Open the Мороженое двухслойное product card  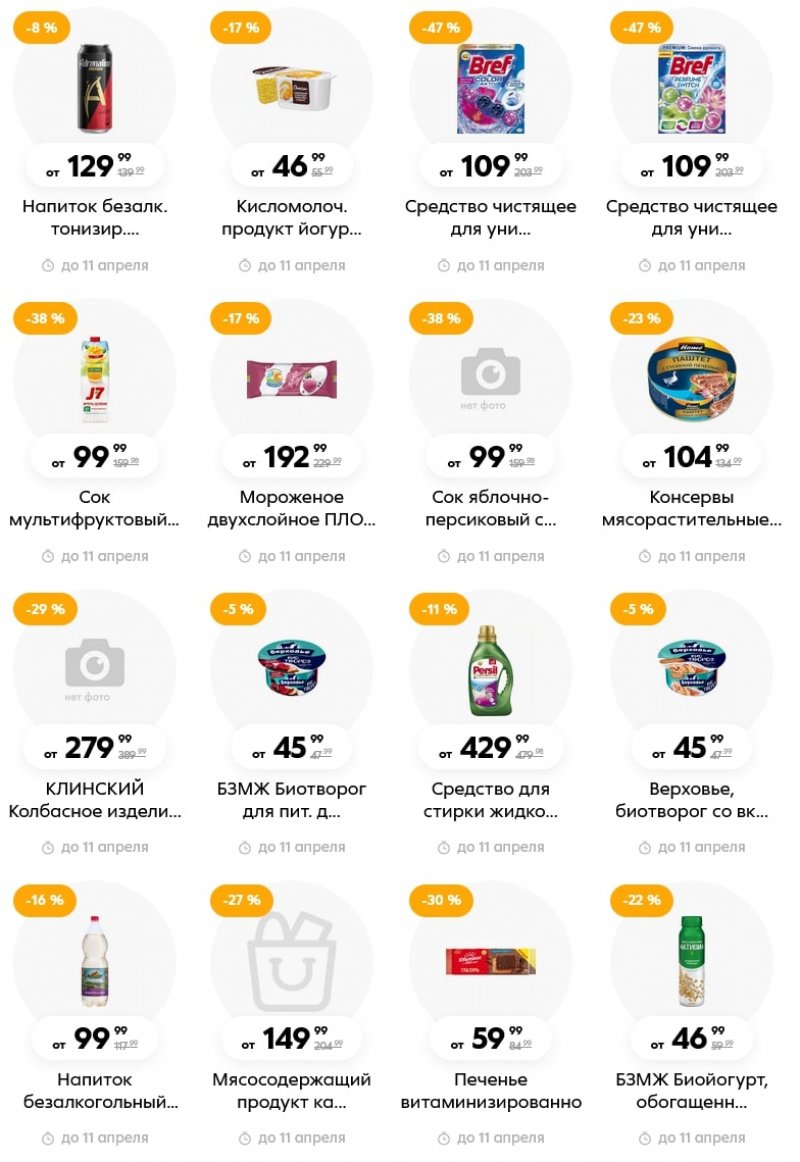[x=291, y=378]
